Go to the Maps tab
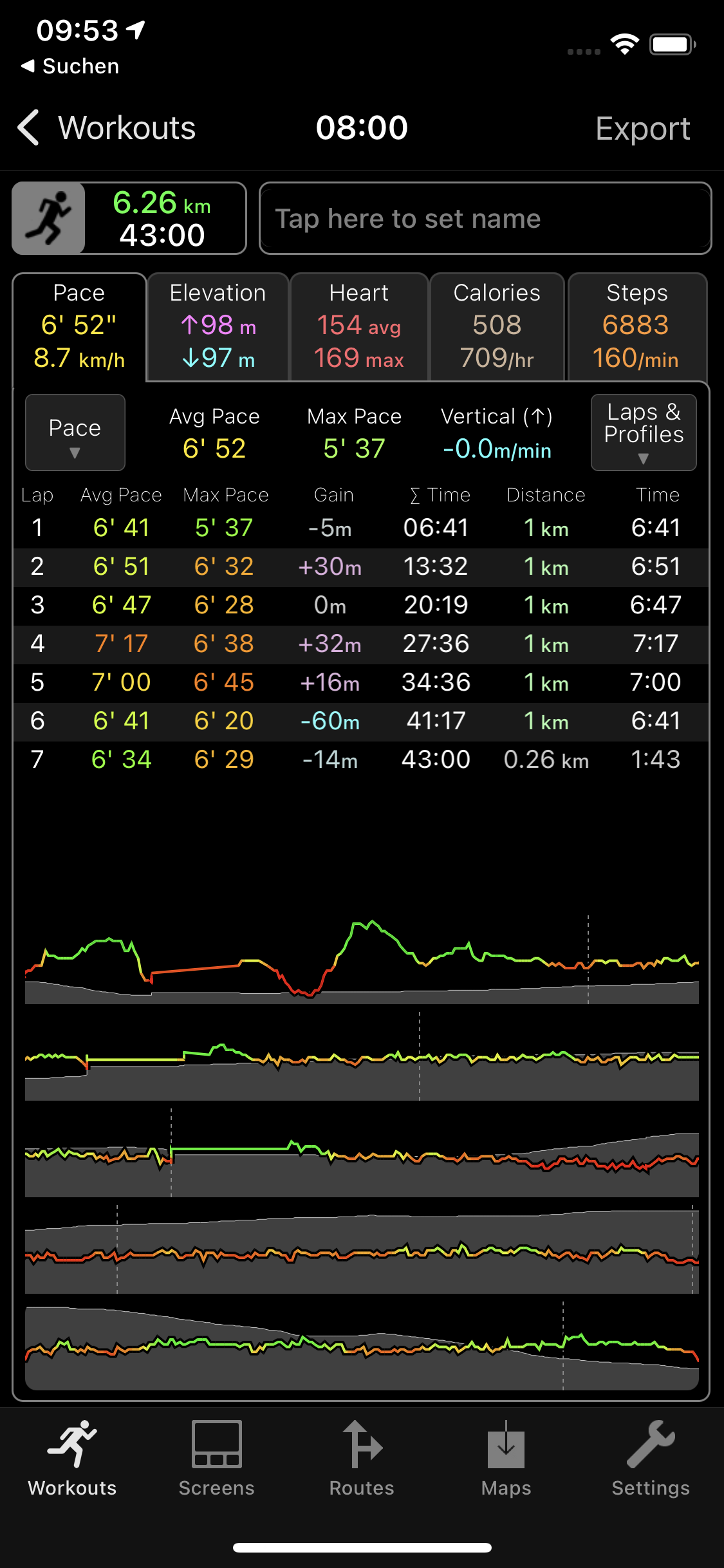724x1568 pixels. click(x=506, y=1459)
